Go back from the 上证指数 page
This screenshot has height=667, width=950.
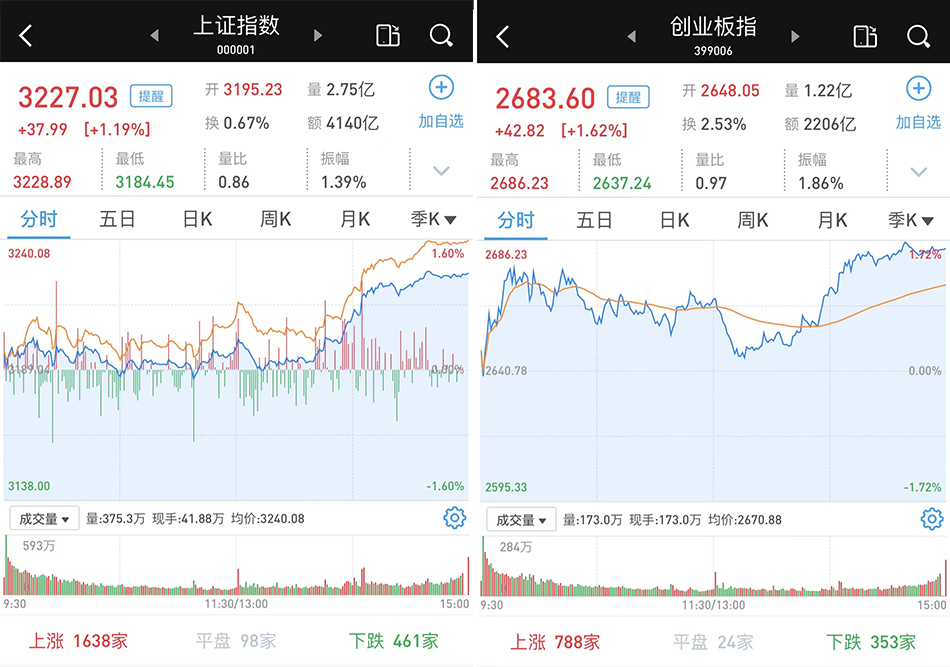click(x=26, y=36)
